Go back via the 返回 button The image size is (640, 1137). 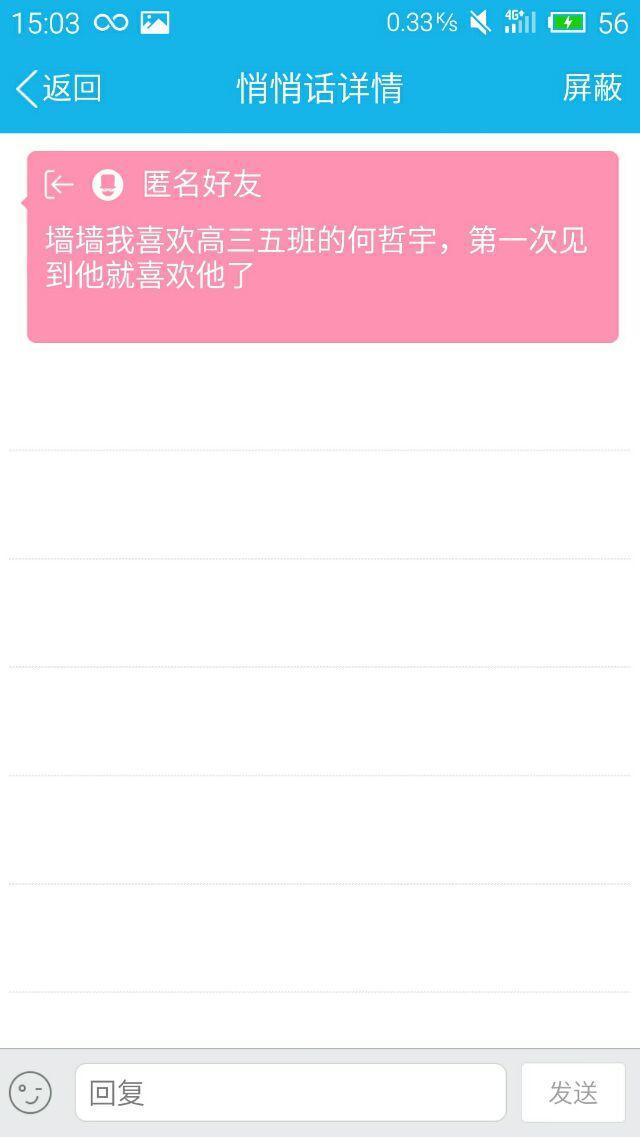[x=58, y=89]
